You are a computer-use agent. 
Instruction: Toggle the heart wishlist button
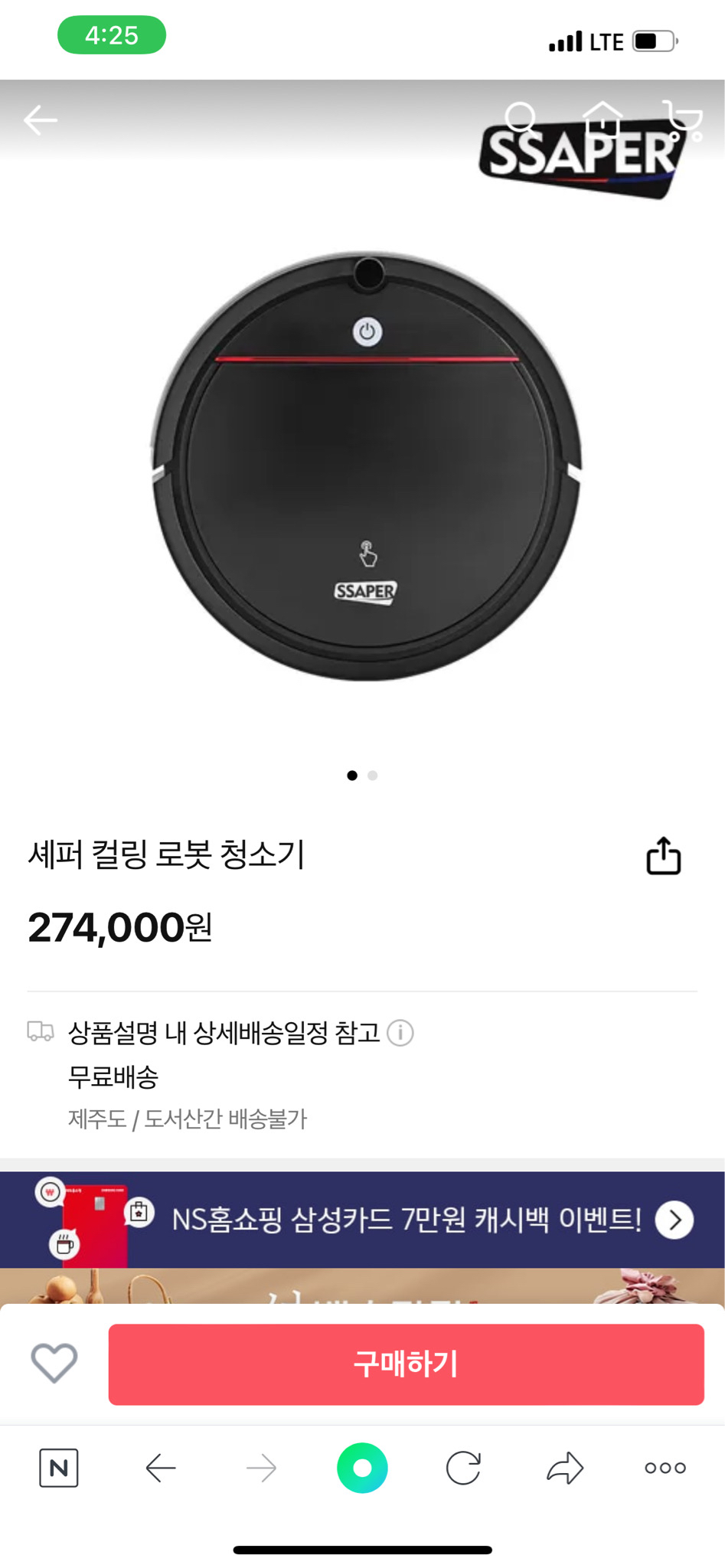coord(53,1364)
